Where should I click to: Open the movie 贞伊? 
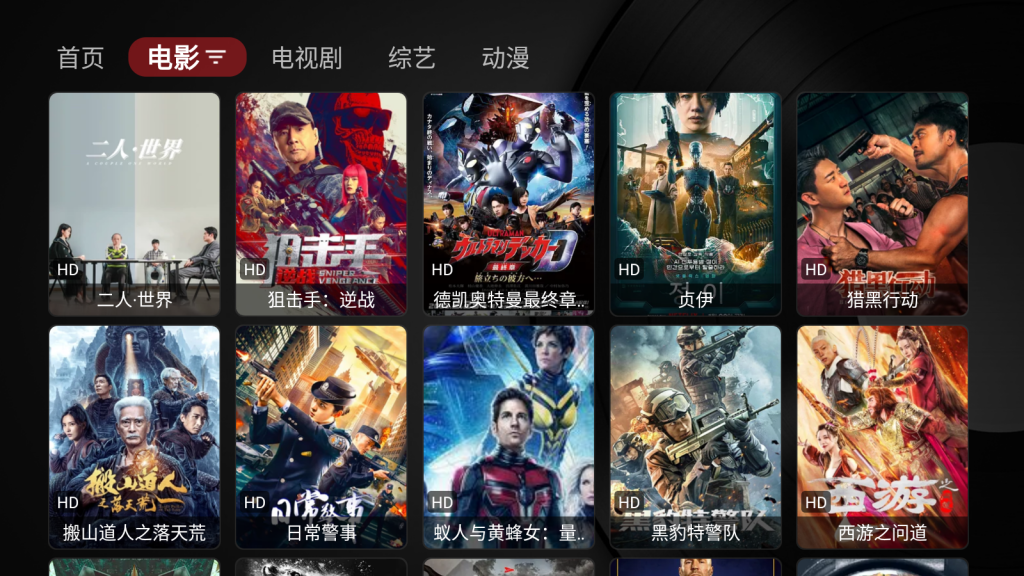(x=695, y=204)
